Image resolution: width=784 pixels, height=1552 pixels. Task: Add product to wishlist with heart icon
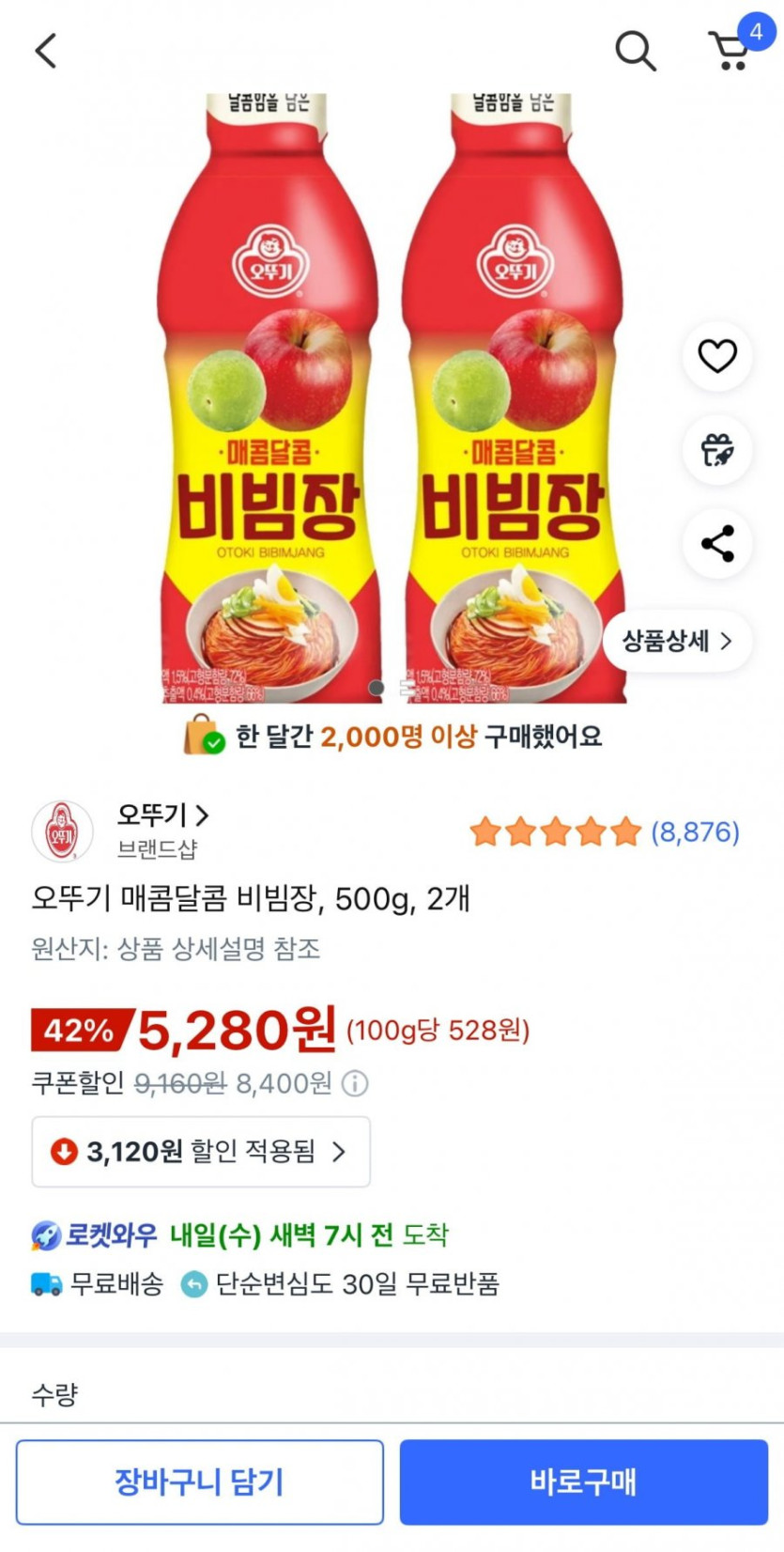(717, 356)
